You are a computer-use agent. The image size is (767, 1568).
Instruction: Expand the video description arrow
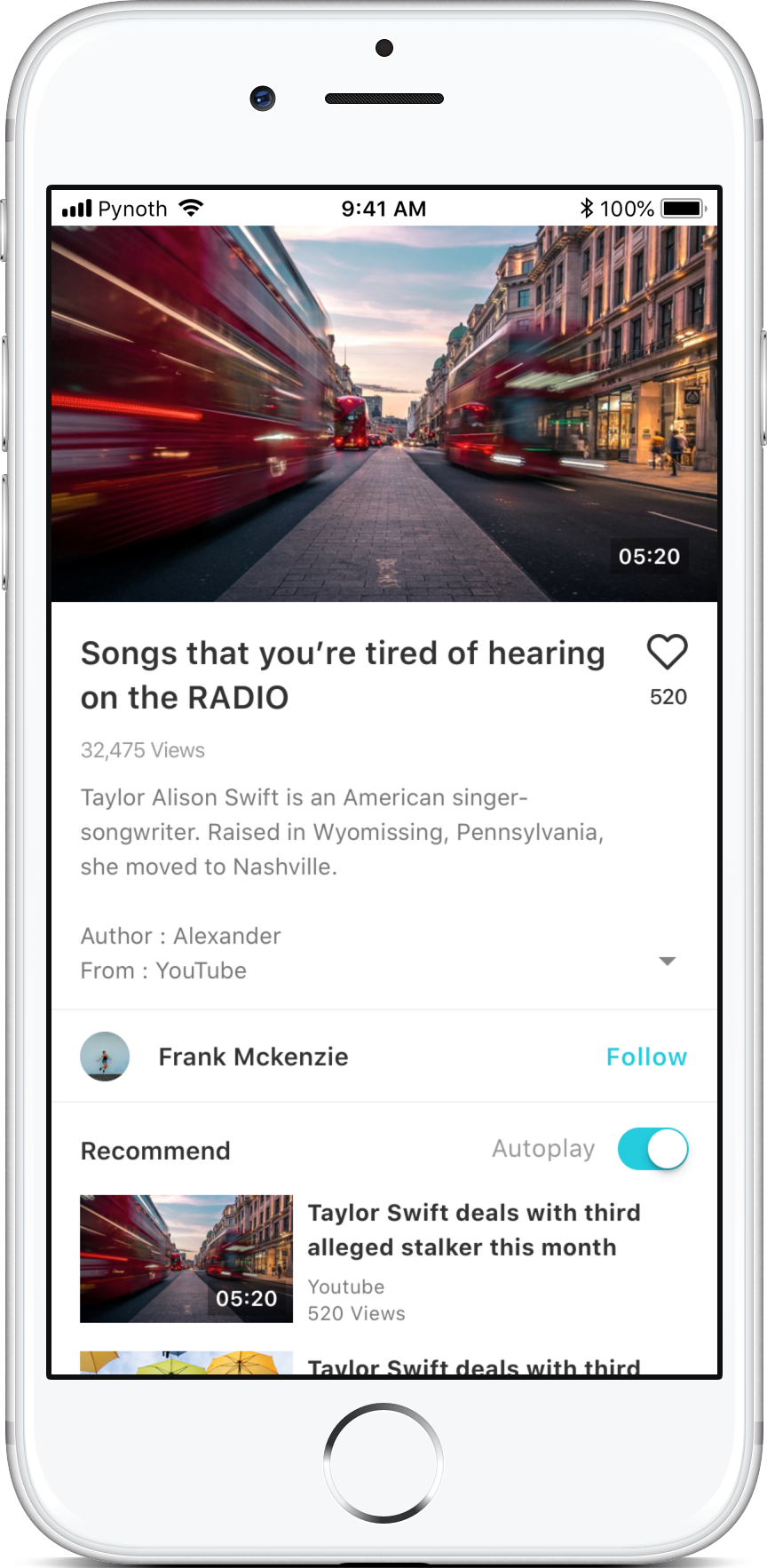pyautogui.click(x=668, y=962)
